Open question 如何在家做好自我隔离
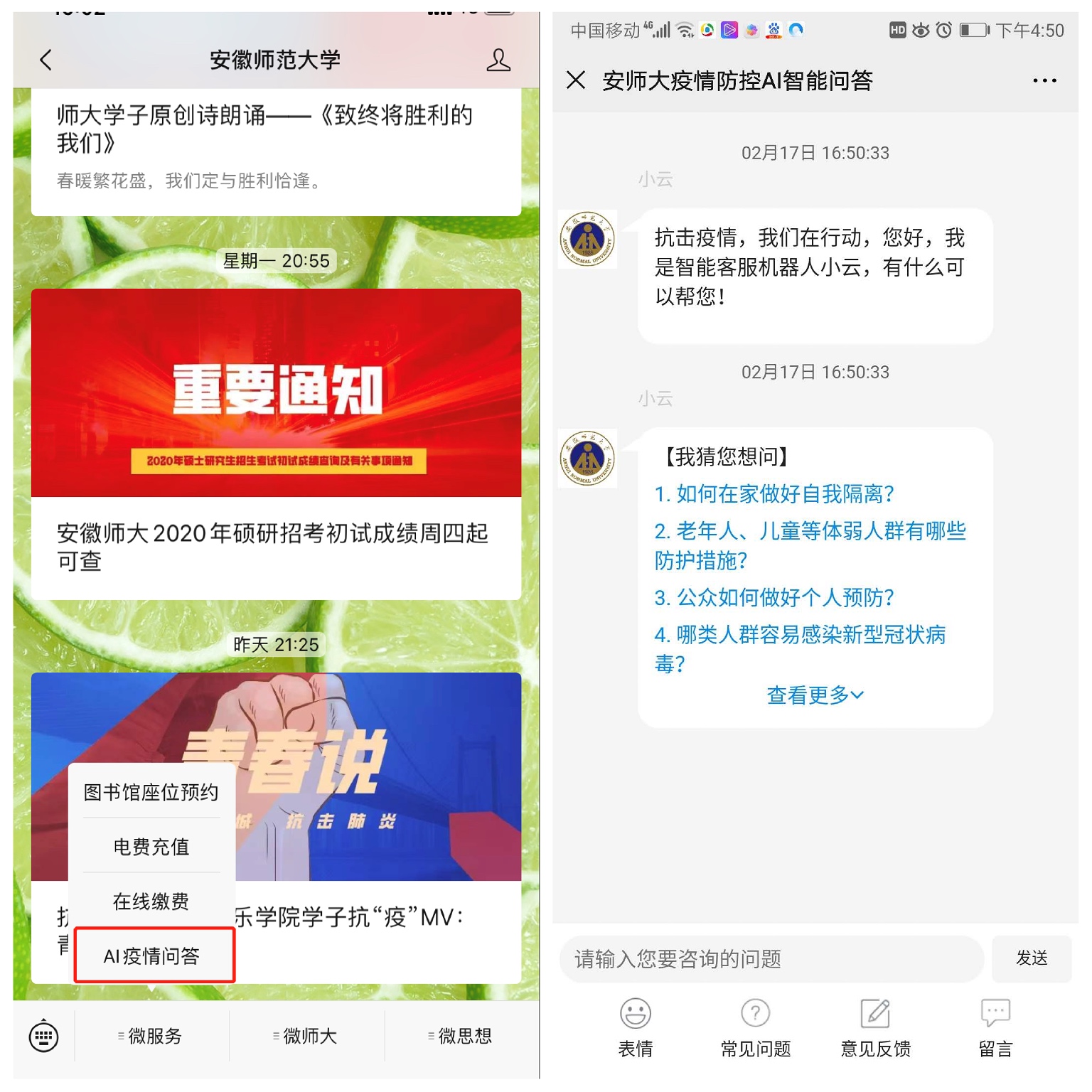This screenshot has width=1092, height=1092. pos(773,493)
